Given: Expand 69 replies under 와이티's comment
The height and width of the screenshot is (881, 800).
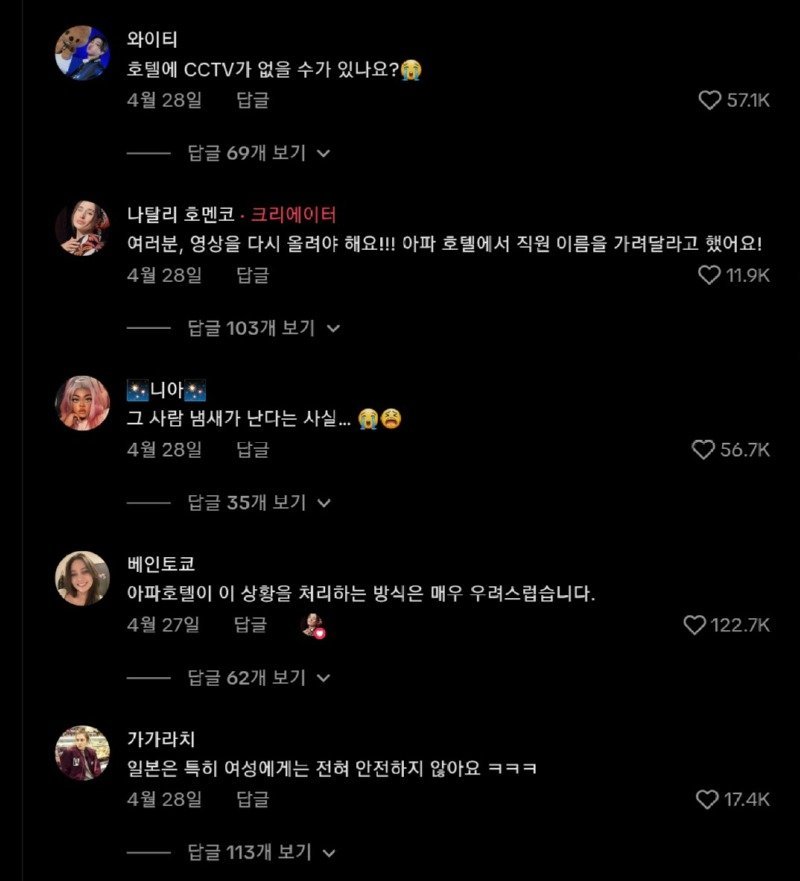Looking at the screenshot, I should pos(258,153).
